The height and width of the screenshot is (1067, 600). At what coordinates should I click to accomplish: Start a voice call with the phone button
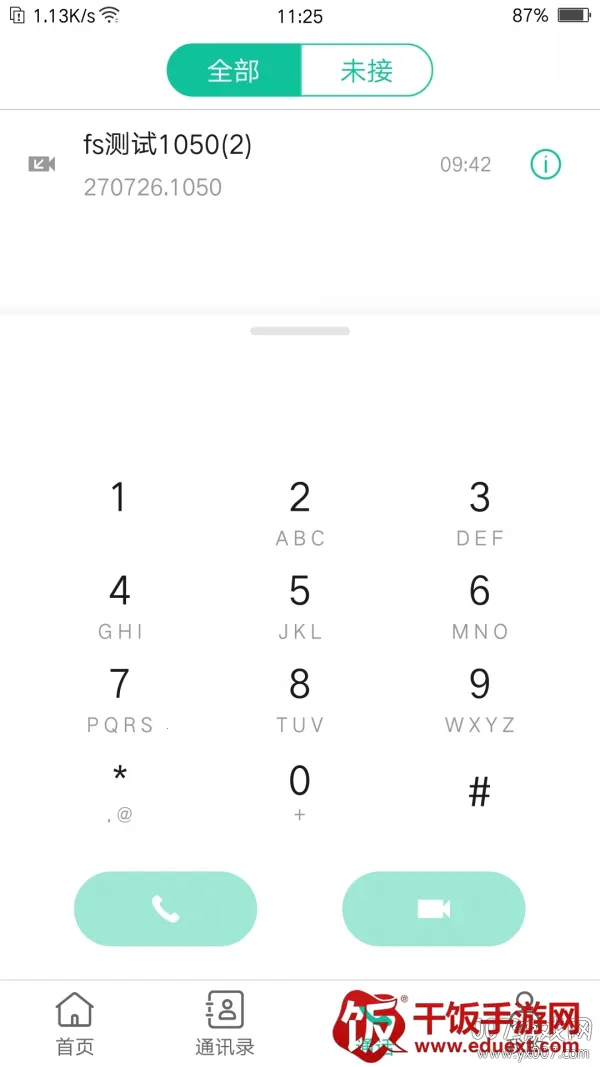tap(165, 908)
